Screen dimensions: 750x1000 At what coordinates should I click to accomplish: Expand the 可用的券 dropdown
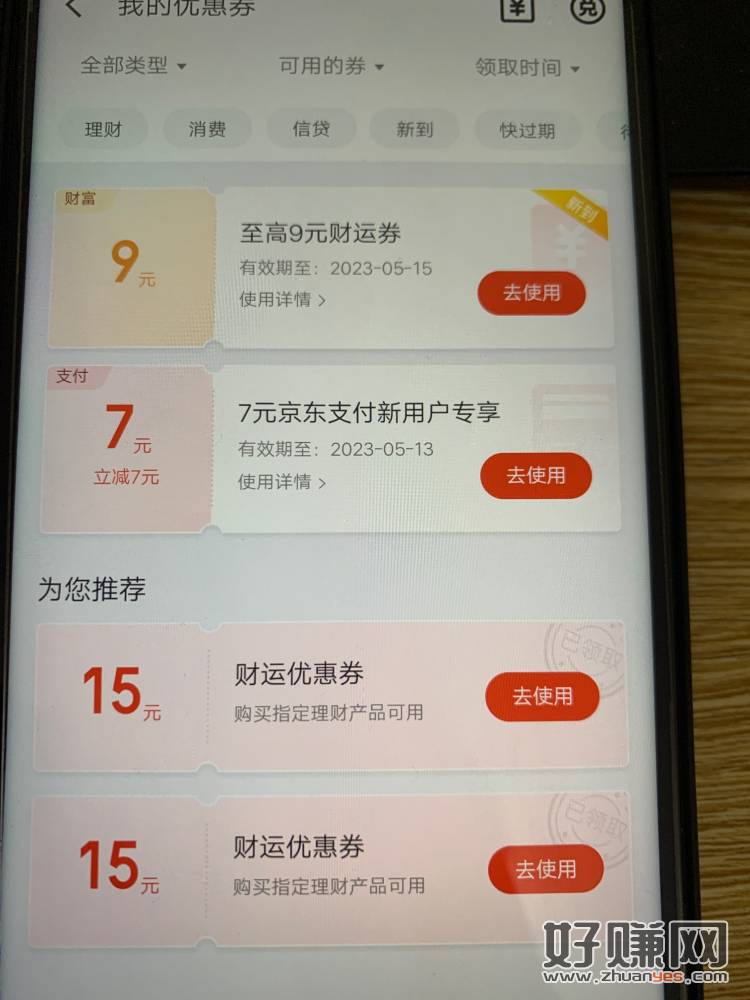(x=331, y=67)
